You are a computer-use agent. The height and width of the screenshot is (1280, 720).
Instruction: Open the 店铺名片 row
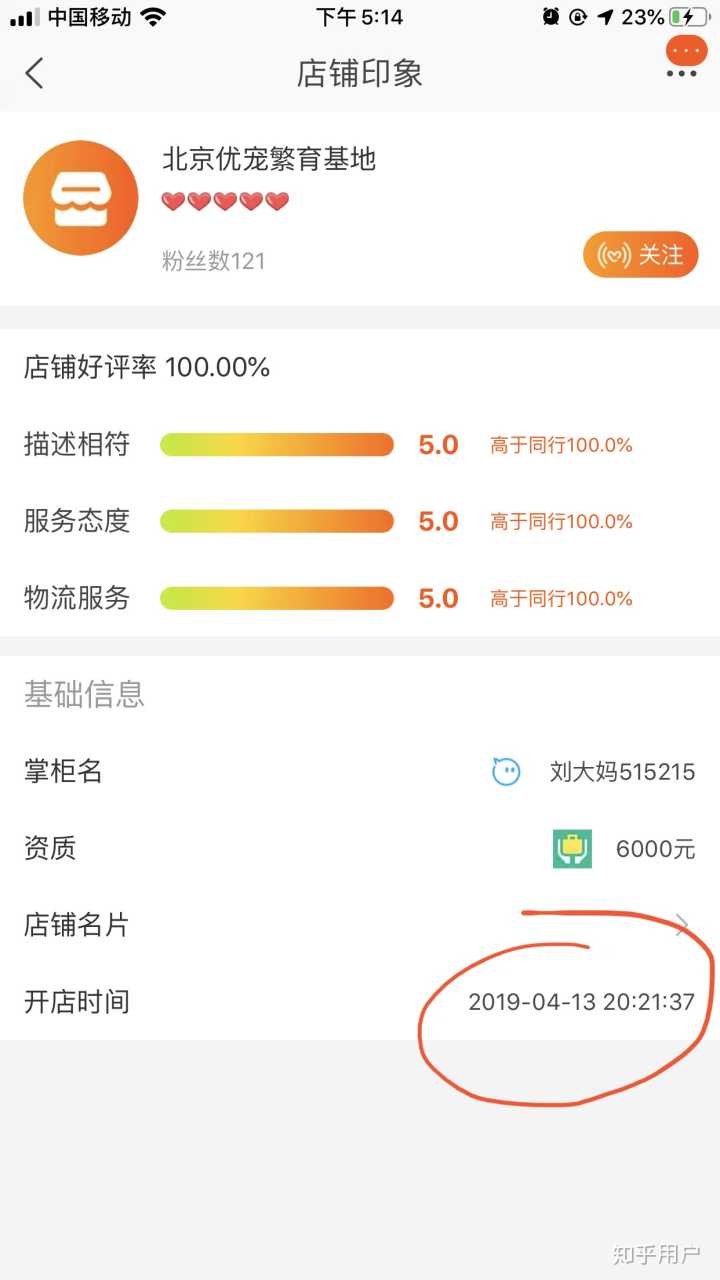tap(360, 925)
